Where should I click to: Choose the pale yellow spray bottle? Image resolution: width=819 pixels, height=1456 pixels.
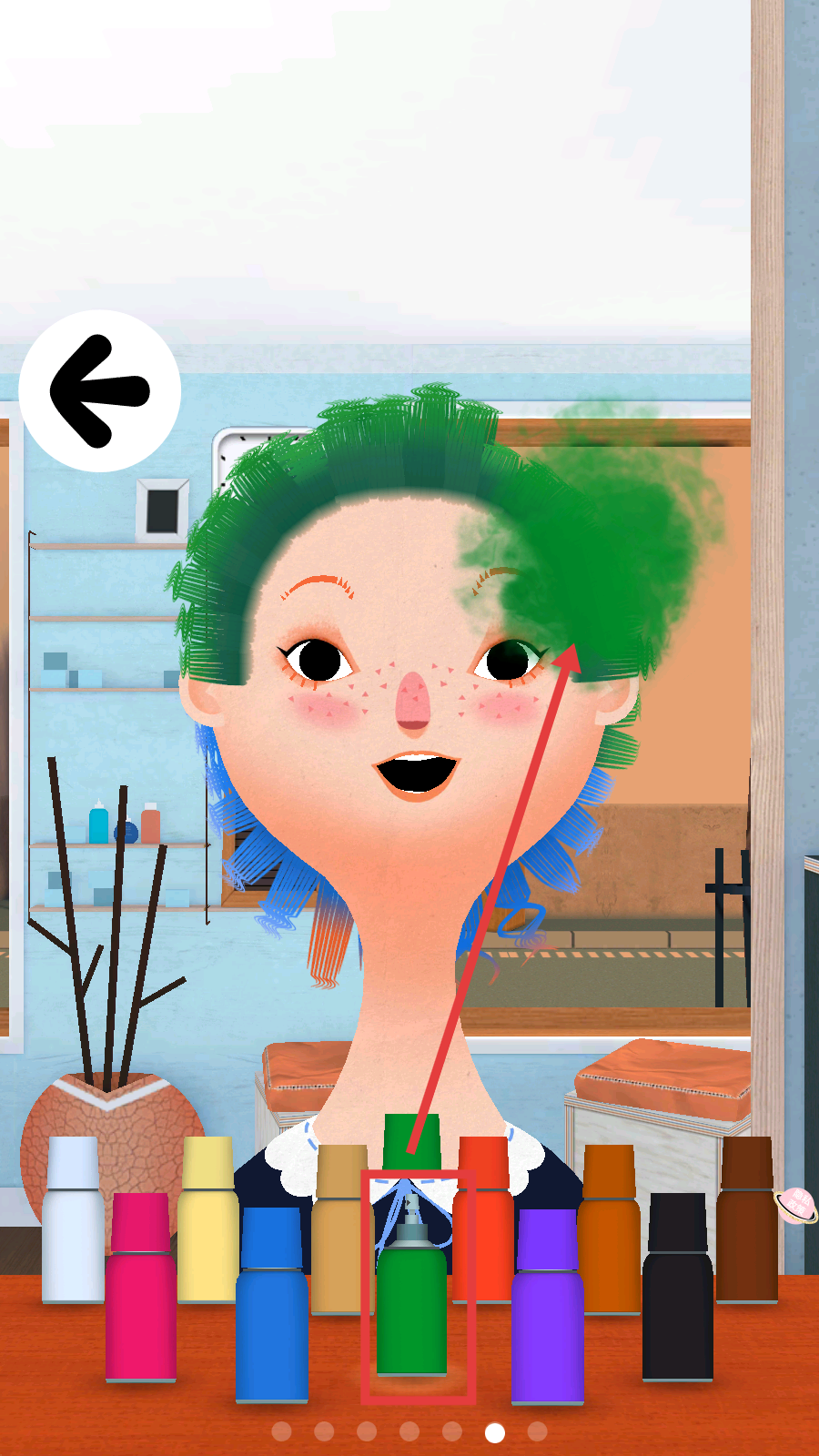208,1228
